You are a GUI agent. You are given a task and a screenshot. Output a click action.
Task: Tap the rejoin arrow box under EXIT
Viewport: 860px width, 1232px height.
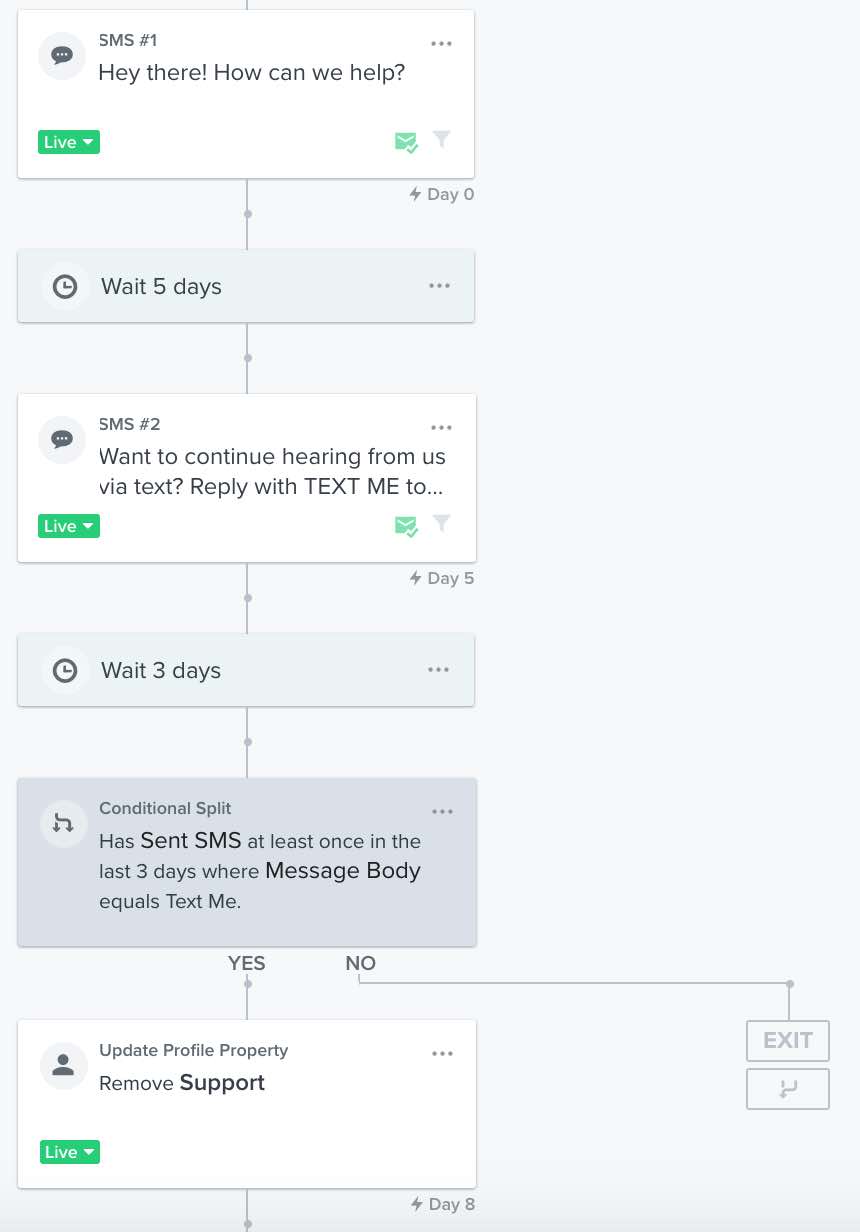[x=788, y=1089]
